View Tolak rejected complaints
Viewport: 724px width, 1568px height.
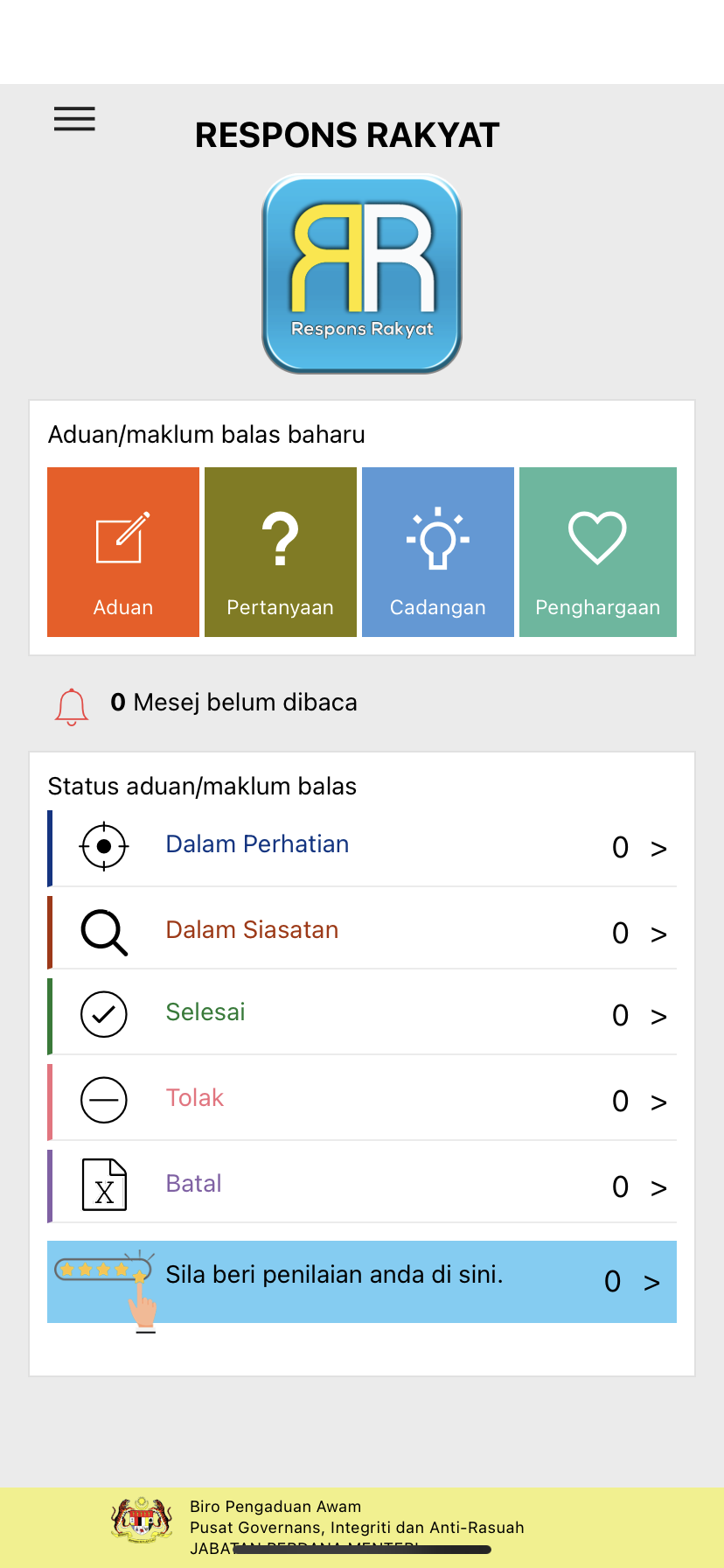362,1100
